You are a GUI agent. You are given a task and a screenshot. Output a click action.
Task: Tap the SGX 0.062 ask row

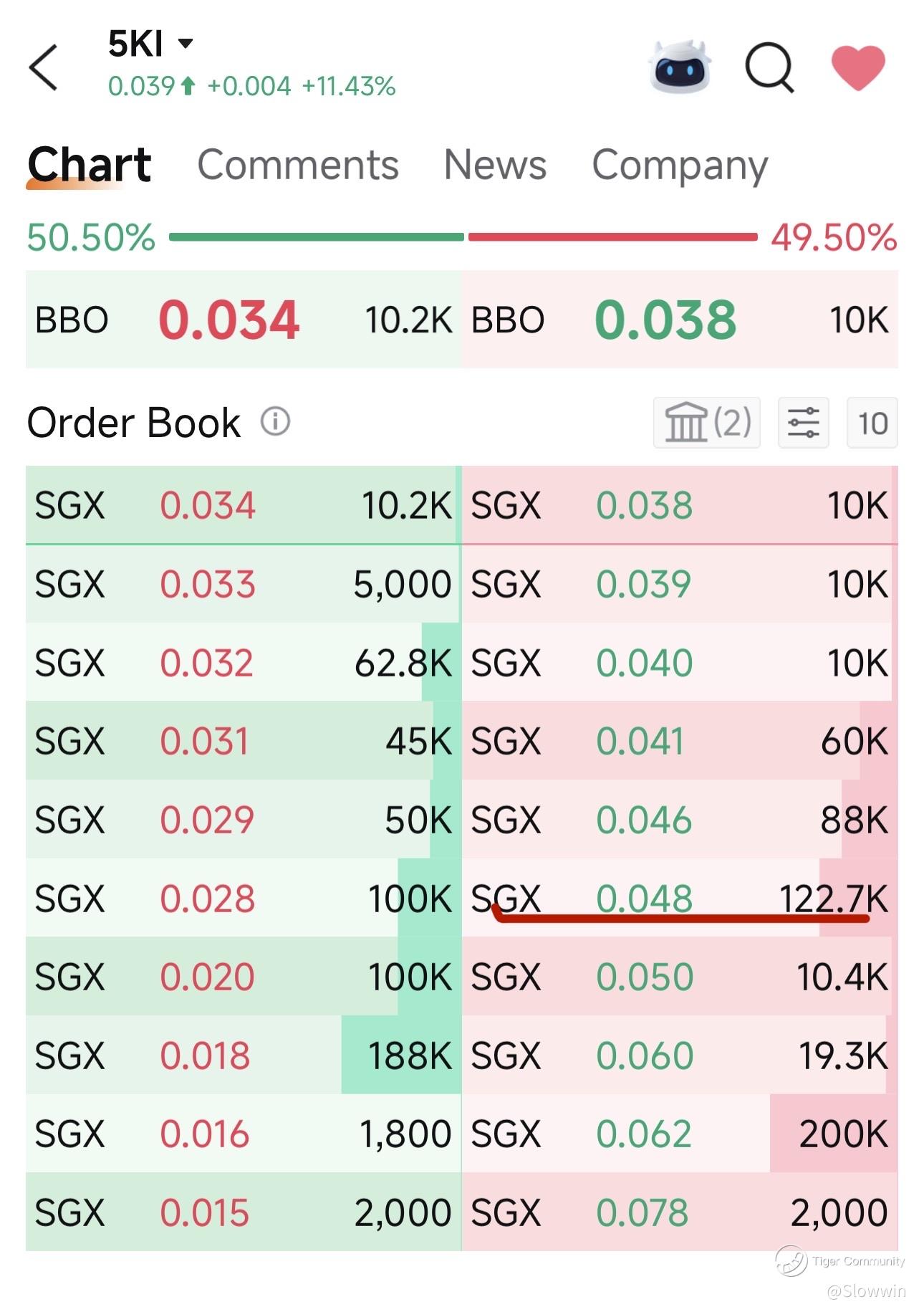[680, 1133]
